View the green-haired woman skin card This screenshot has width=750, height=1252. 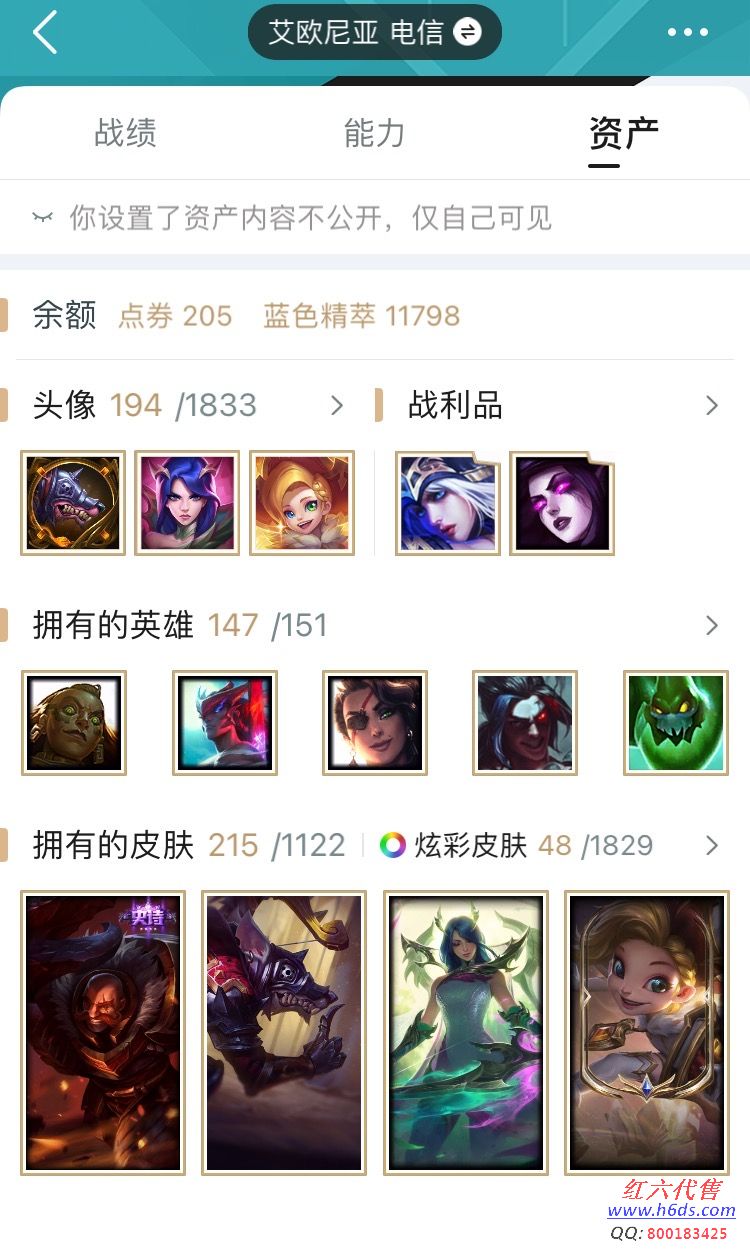point(465,1032)
